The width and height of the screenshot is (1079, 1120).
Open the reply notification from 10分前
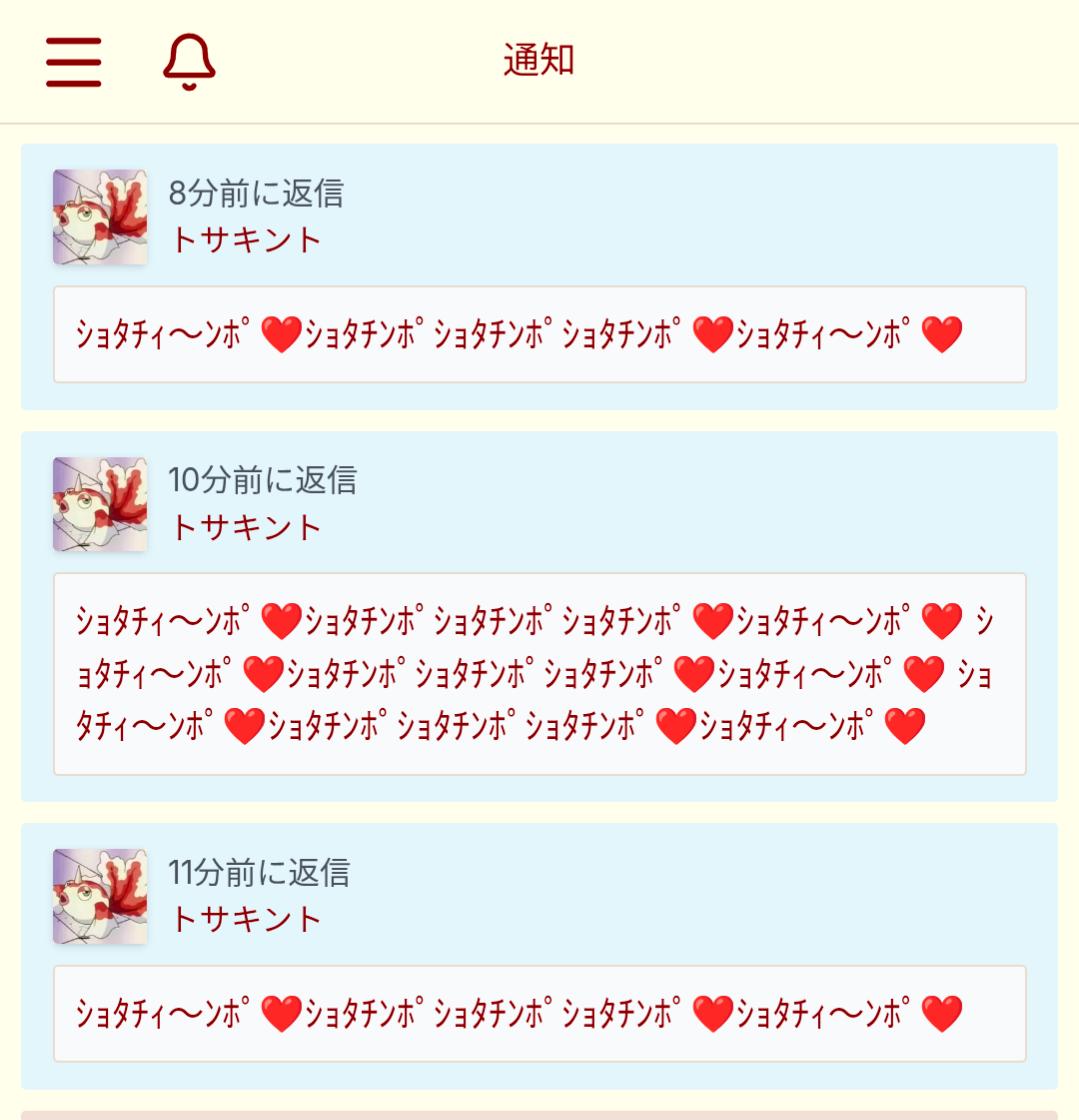[x=539, y=674]
